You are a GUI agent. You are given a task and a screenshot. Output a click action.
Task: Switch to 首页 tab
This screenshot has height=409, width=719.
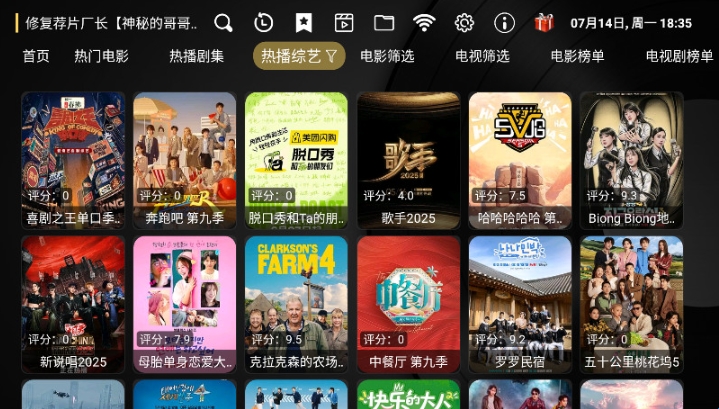point(36,56)
